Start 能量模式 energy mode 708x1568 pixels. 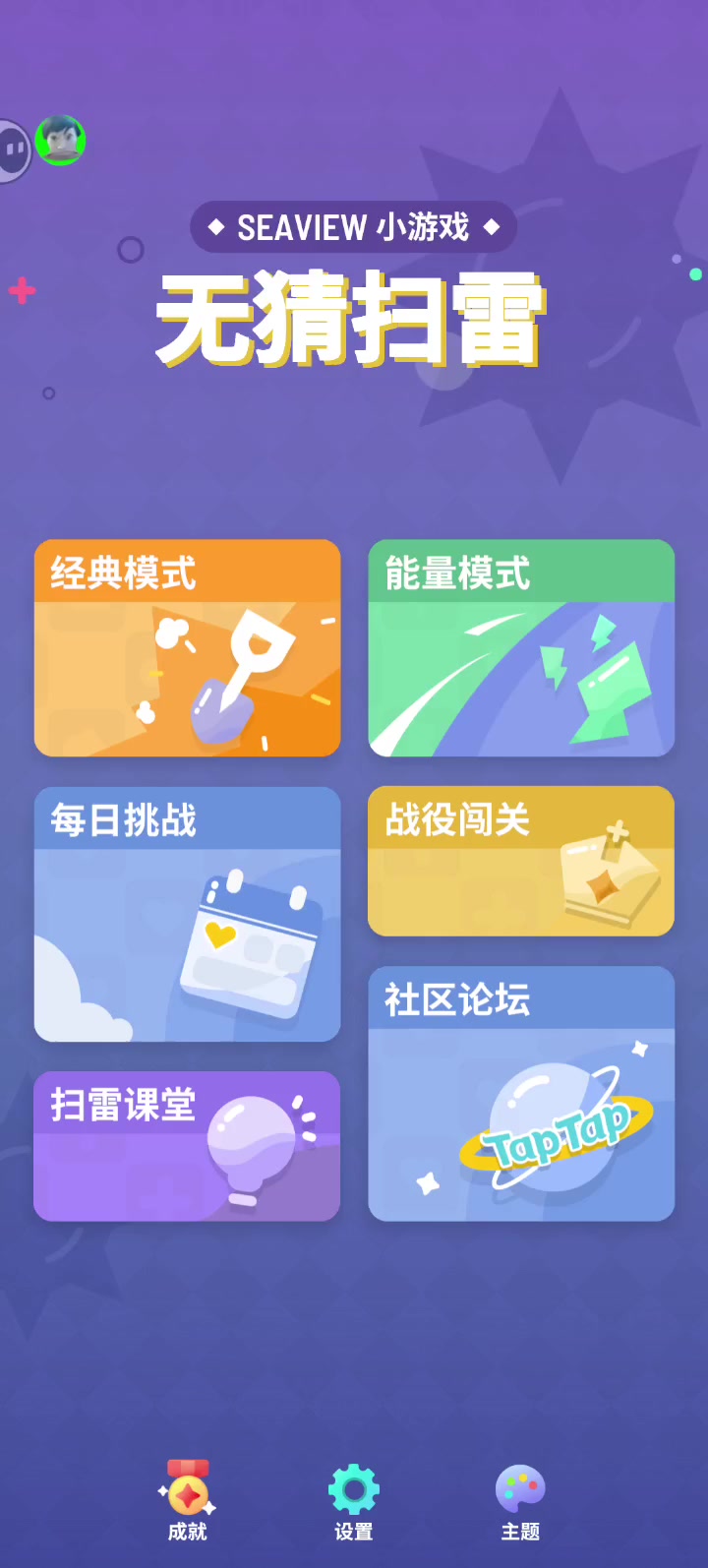tap(521, 648)
